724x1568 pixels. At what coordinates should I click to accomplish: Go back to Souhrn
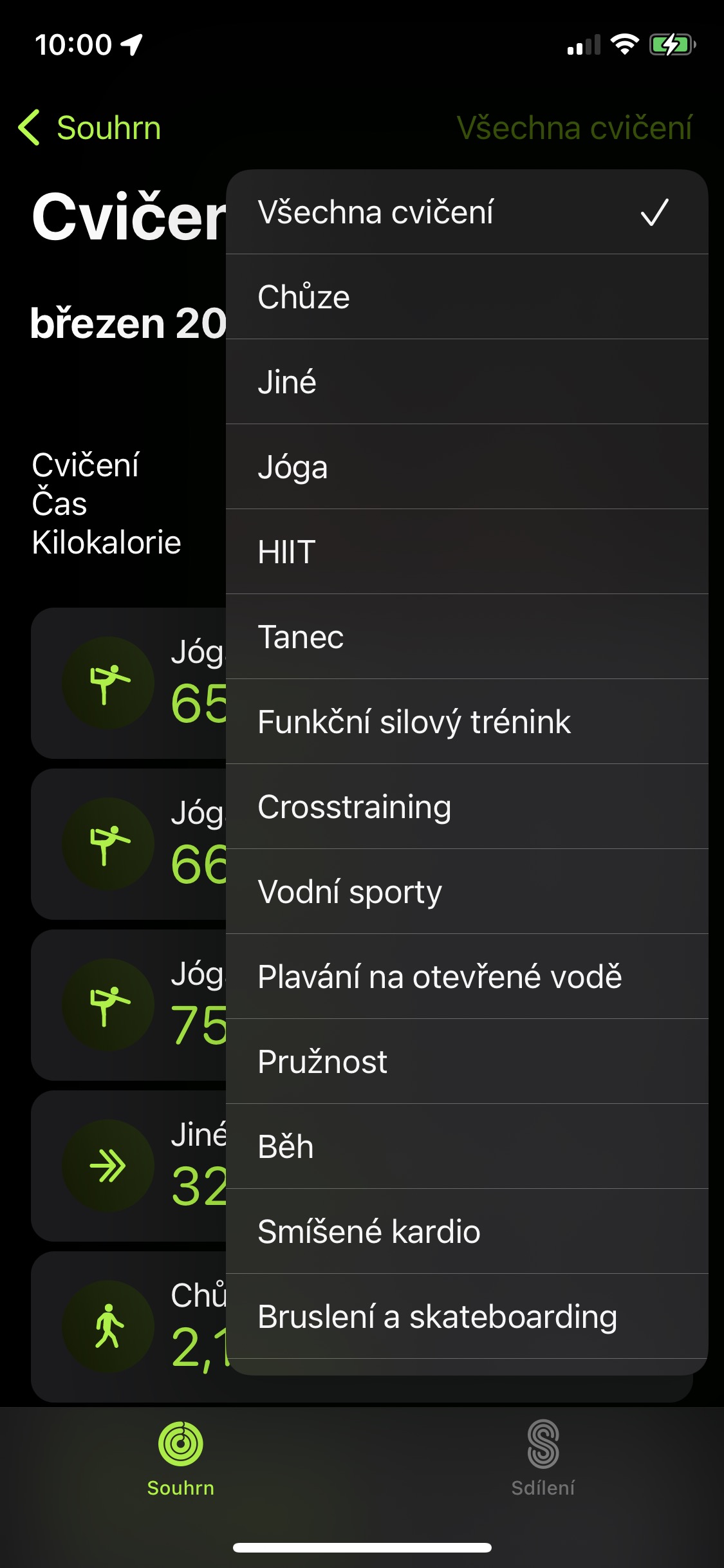click(x=90, y=127)
